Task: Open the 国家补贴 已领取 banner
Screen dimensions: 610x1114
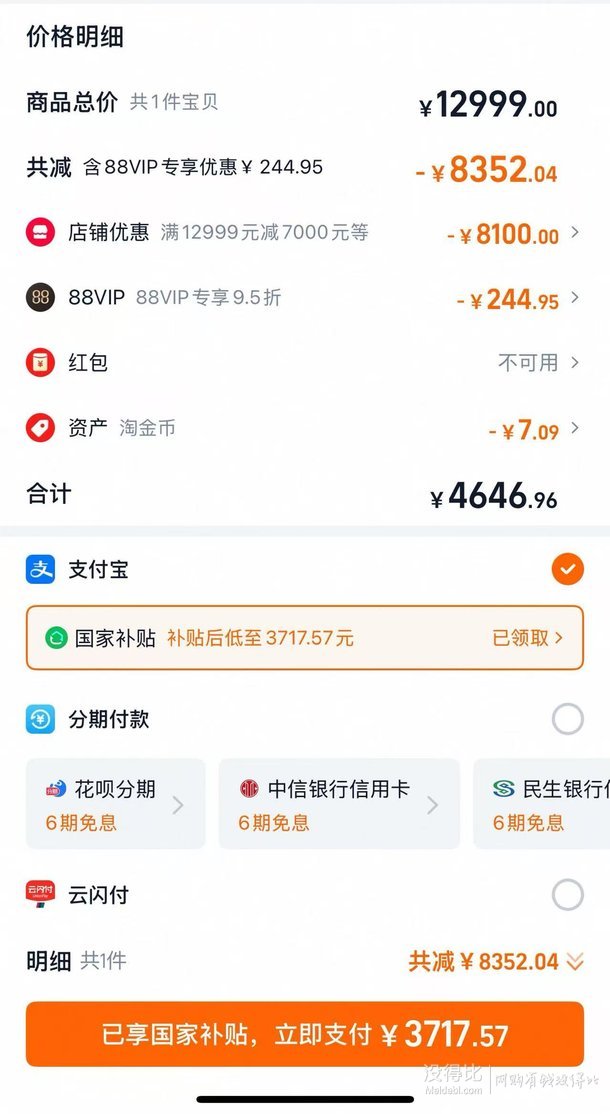Action: pyautogui.click(x=305, y=637)
